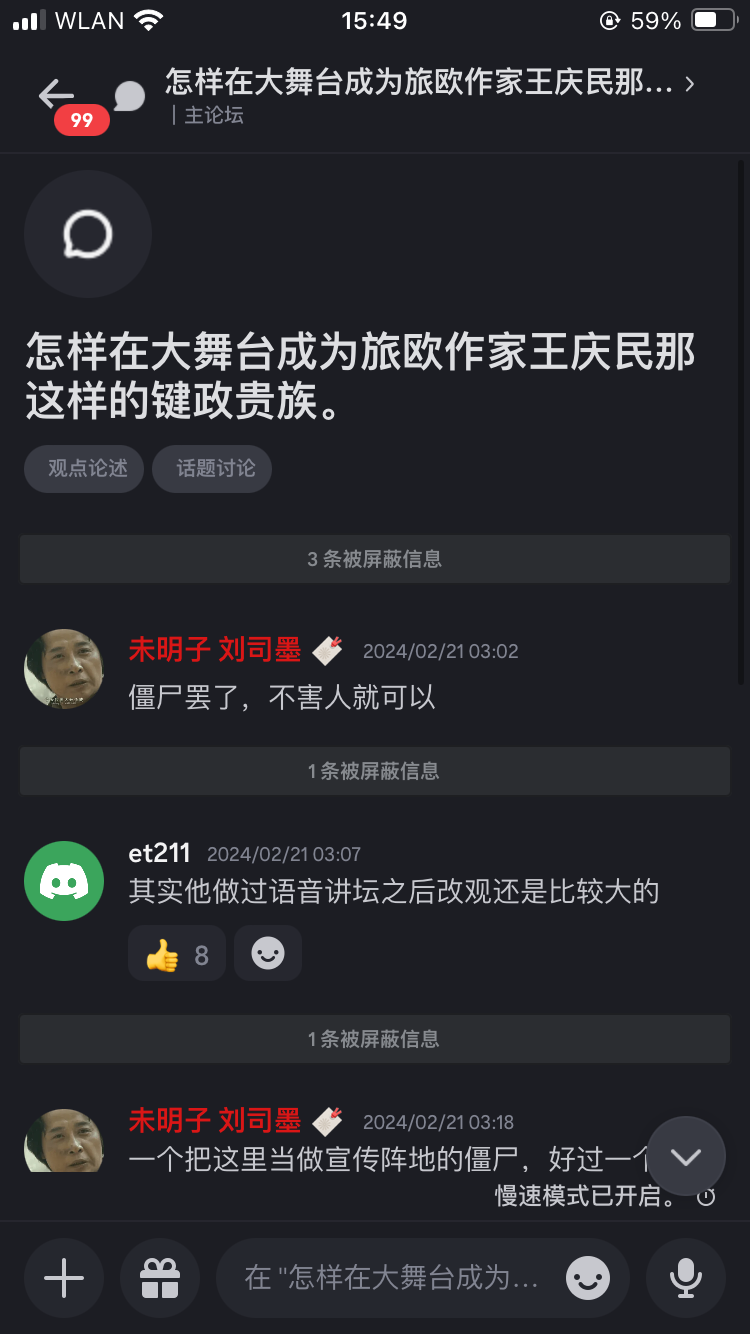750x1334 pixels.
Task: Open the avatar on the 03:02 未明子 刘司墨 message
Action: click(x=64, y=669)
